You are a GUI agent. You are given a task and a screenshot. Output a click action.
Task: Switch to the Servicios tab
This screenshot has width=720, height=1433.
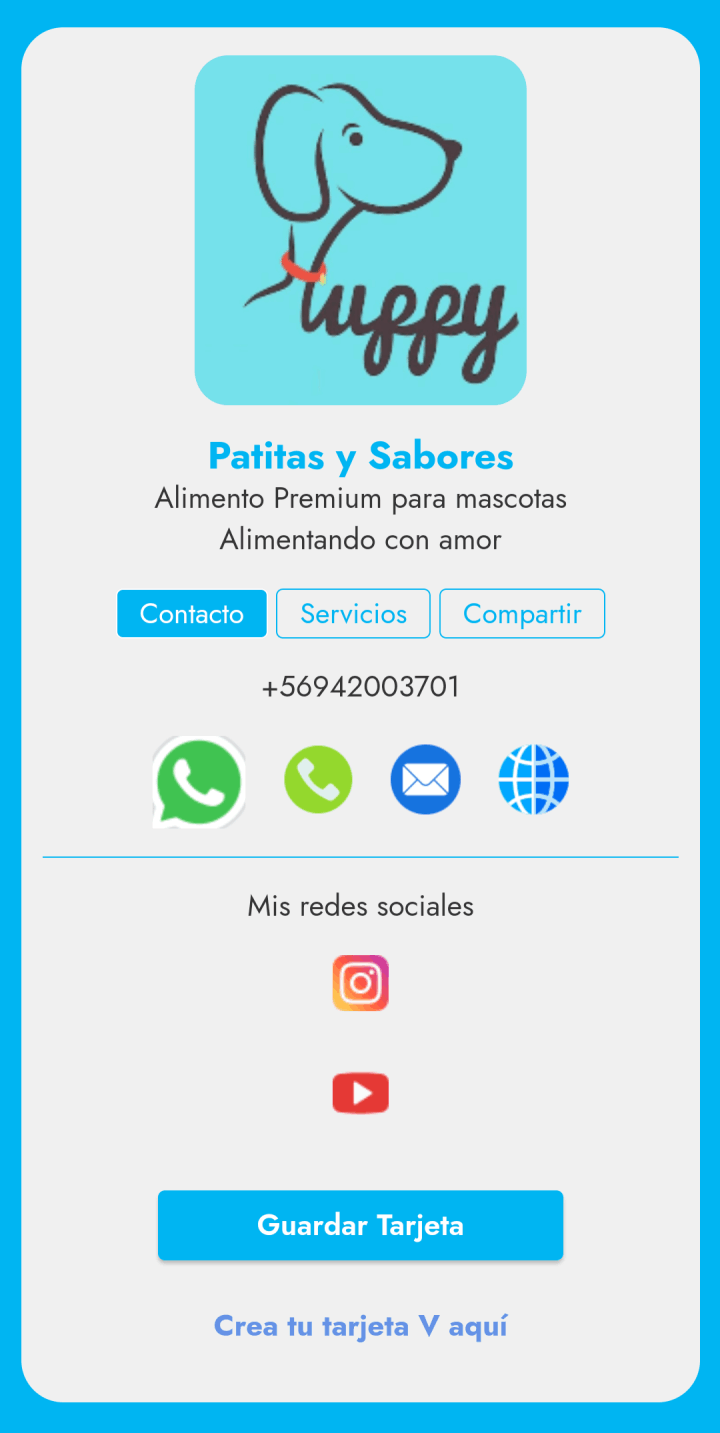353,613
